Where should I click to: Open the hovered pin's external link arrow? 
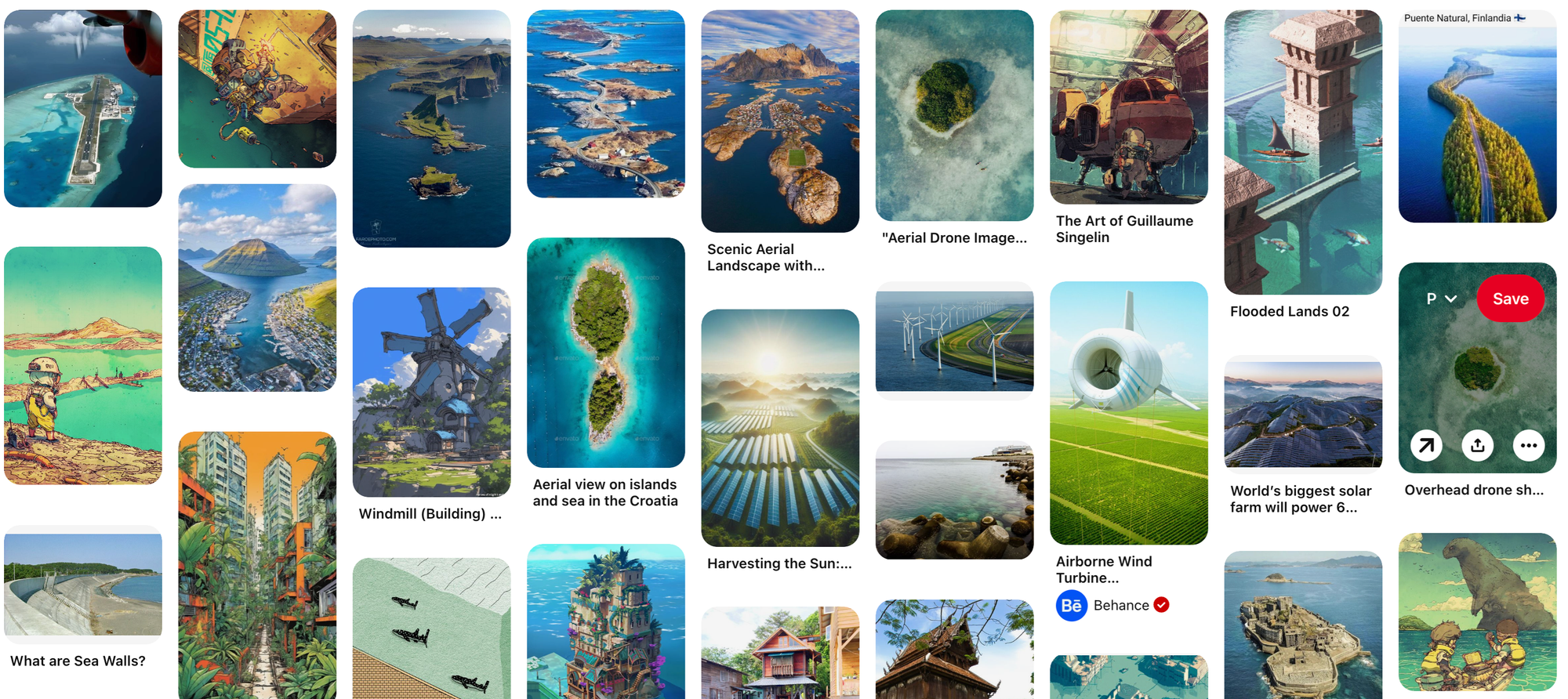pos(1426,446)
